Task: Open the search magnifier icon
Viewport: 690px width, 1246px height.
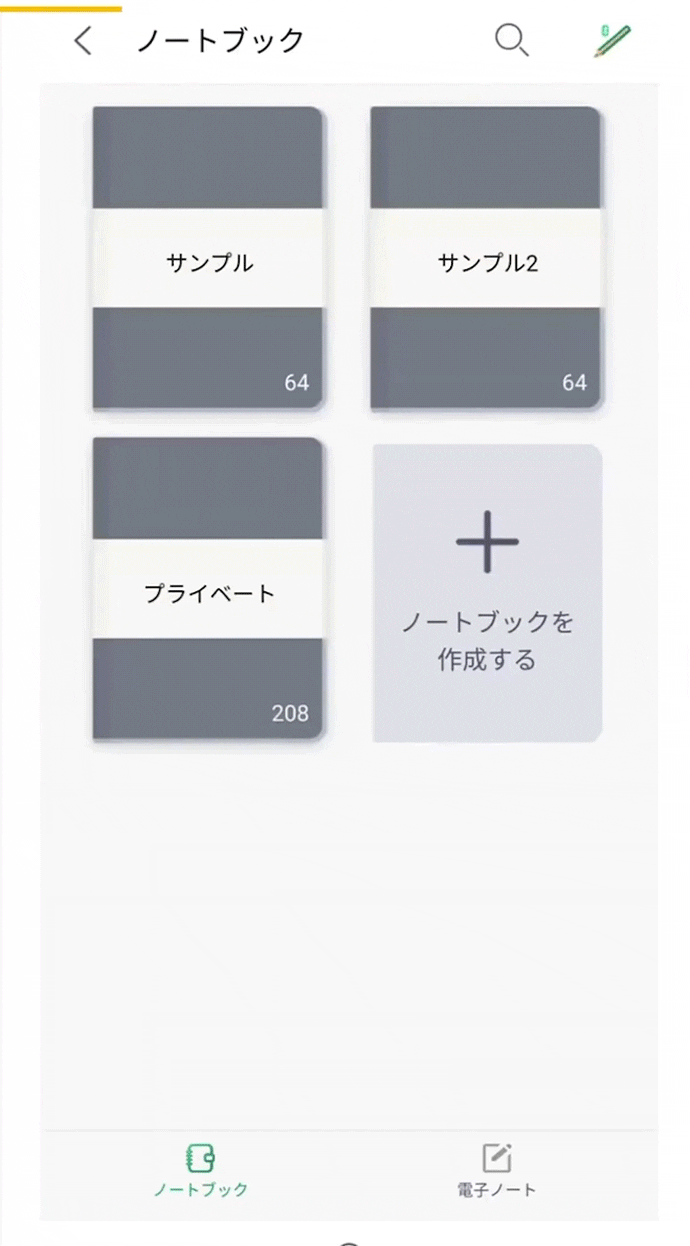Action: coord(511,41)
